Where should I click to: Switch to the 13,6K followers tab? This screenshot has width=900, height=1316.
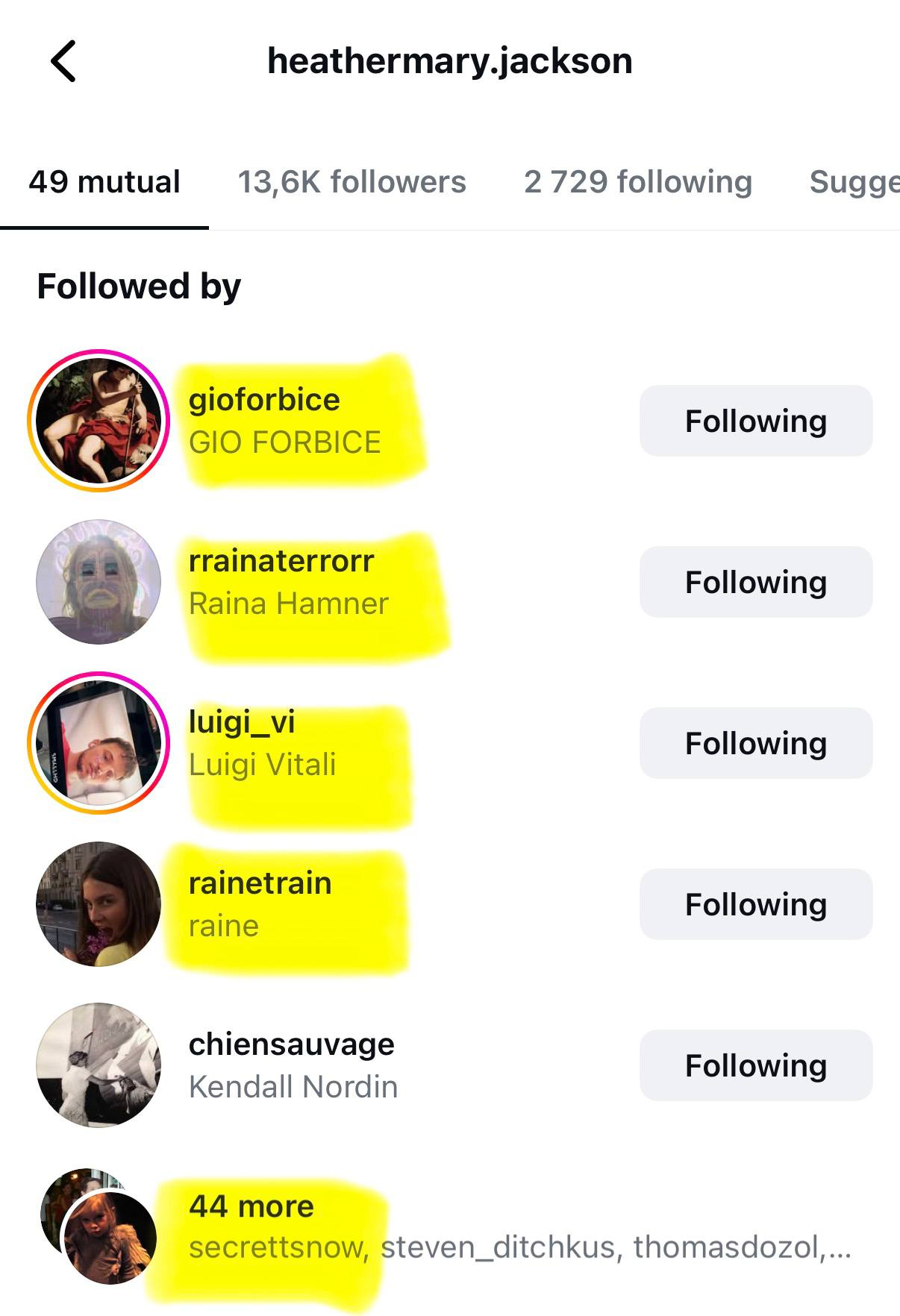(351, 182)
